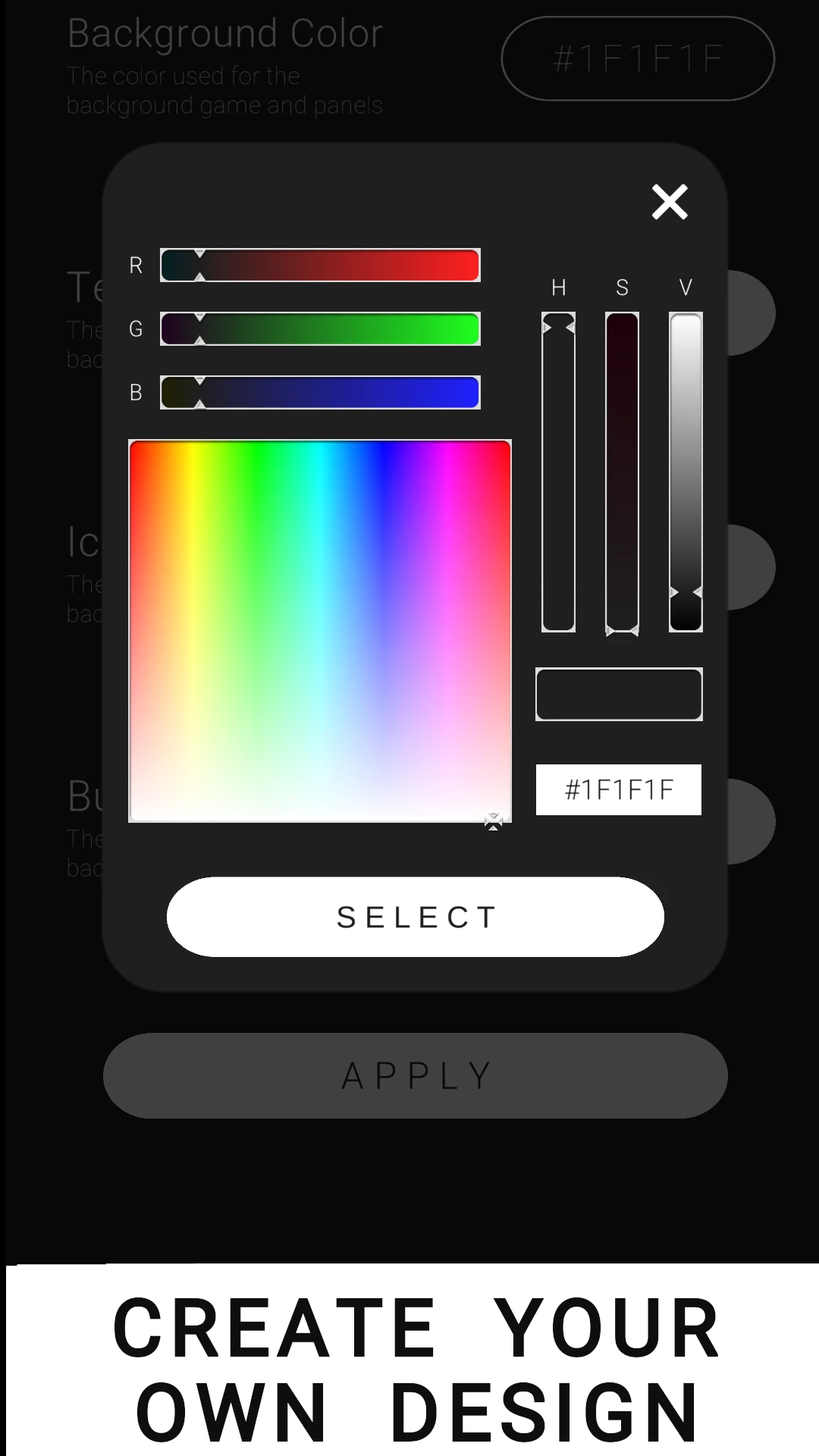The image size is (819, 1456).
Task: Tap the saturation vertical slider
Action: (622, 472)
